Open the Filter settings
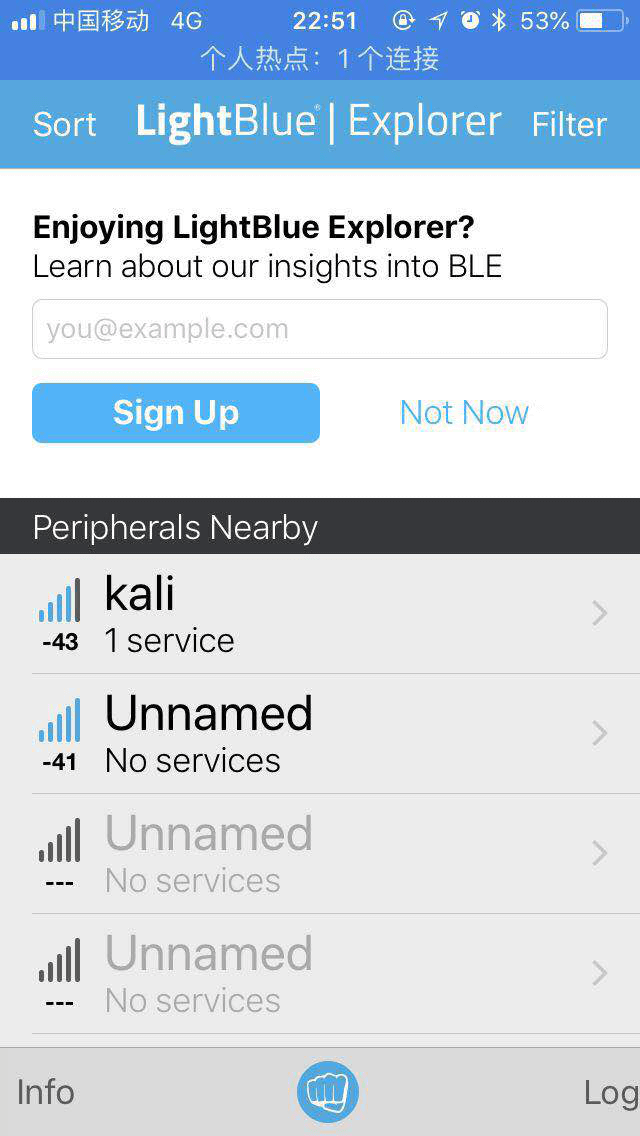 tap(568, 124)
